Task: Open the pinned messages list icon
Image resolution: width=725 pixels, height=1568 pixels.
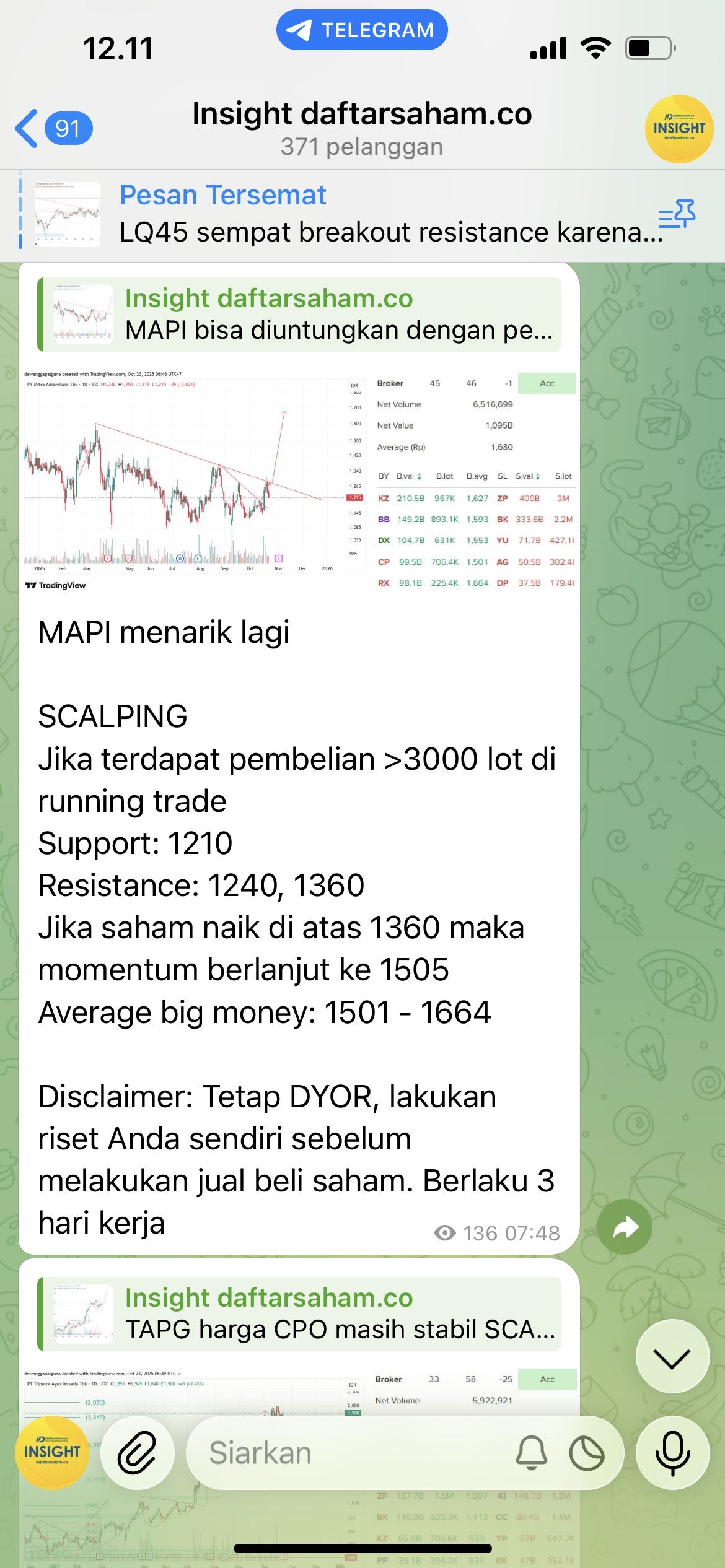Action: click(x=677, y=214)
